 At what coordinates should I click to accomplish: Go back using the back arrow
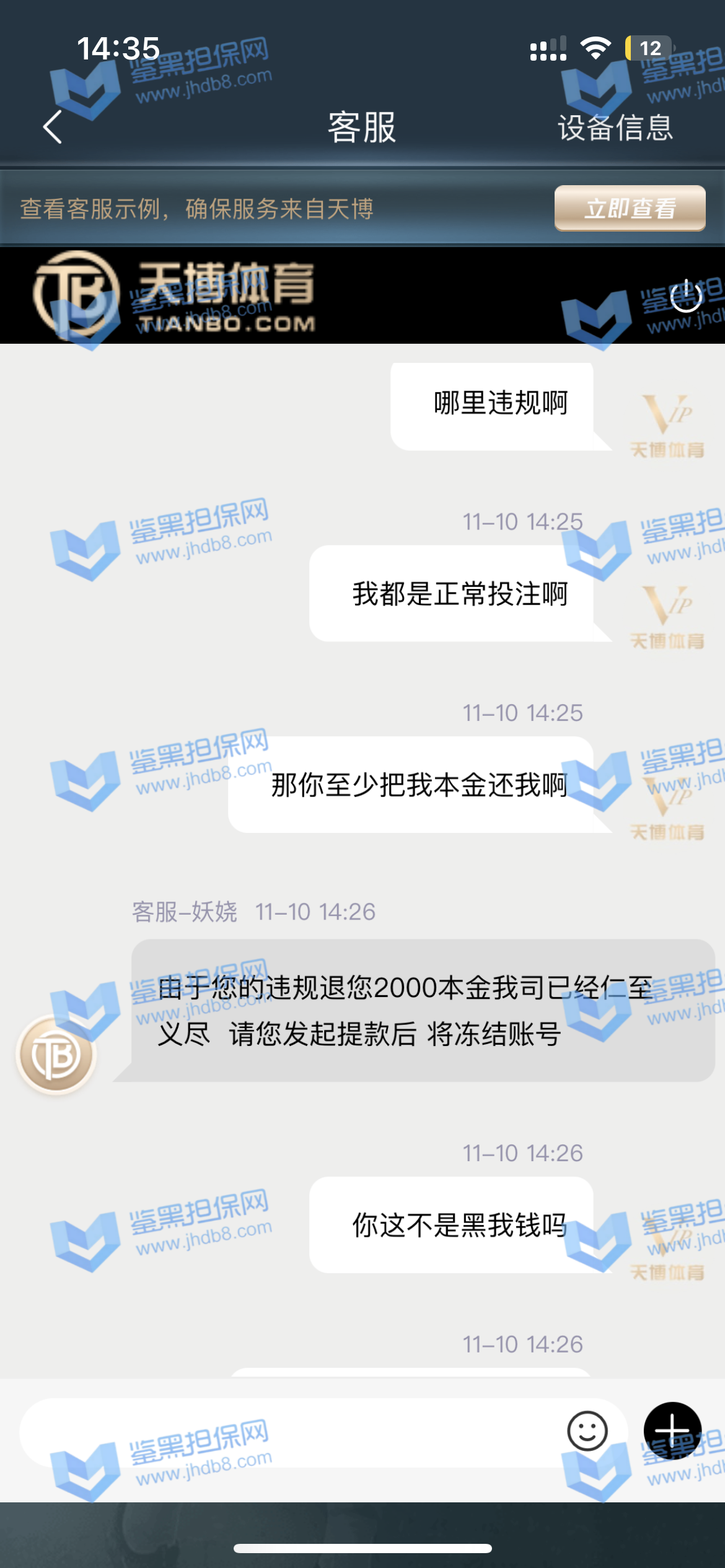[53, 127]
